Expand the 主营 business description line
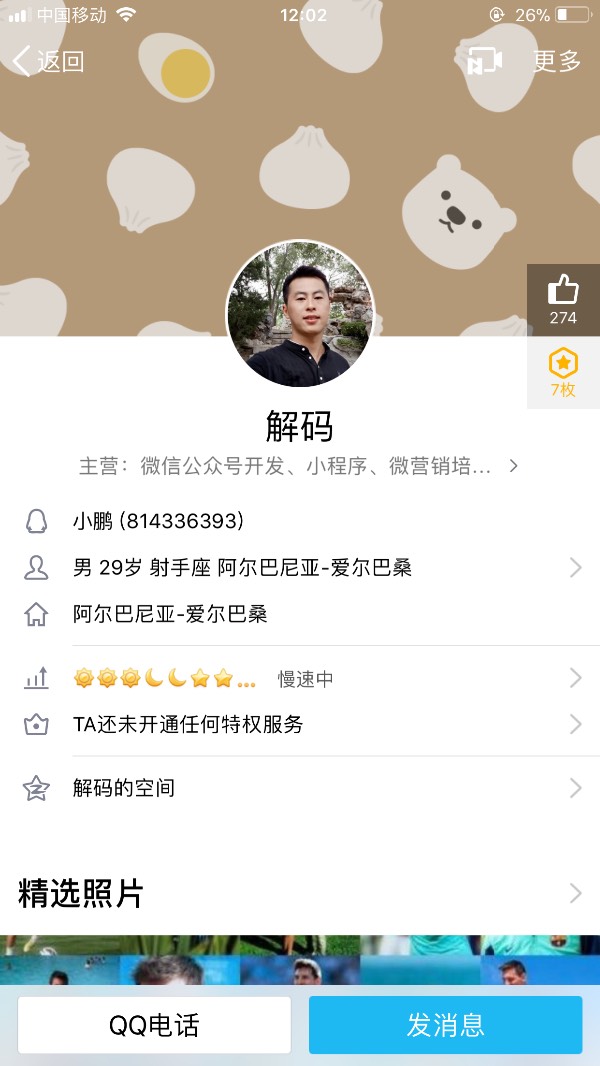 pyautogui.click(x=300, y=466)
